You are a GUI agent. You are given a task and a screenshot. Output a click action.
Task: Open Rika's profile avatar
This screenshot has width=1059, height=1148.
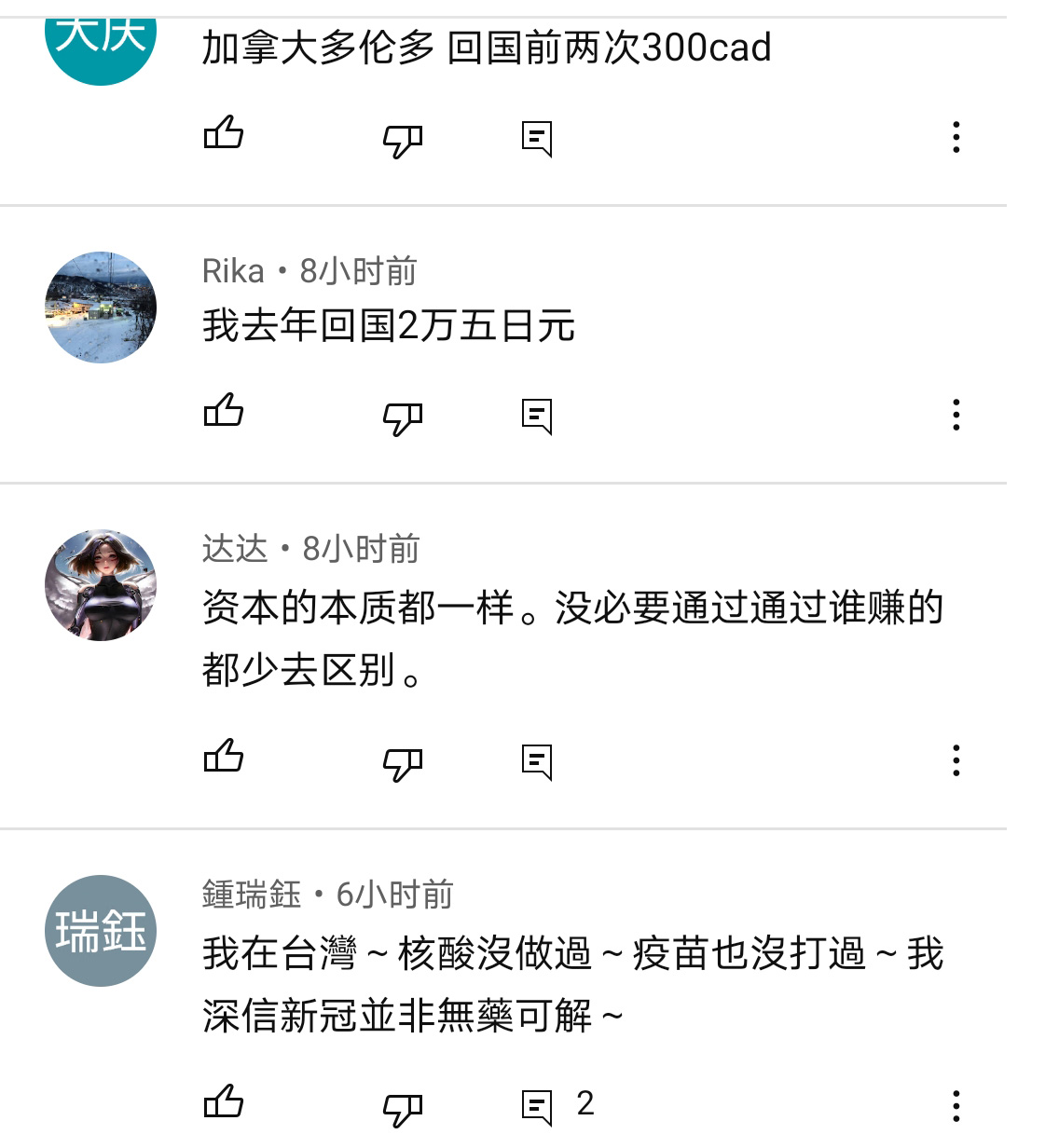[x=101, y=307]
